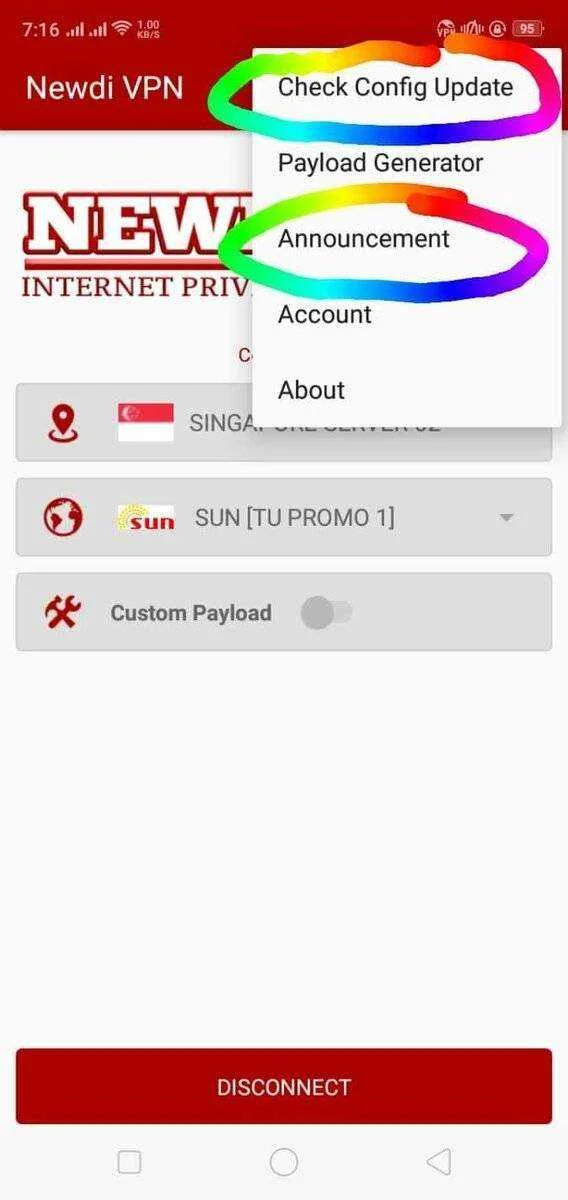
Task: Open the About entry
Action: click(405, 390)
